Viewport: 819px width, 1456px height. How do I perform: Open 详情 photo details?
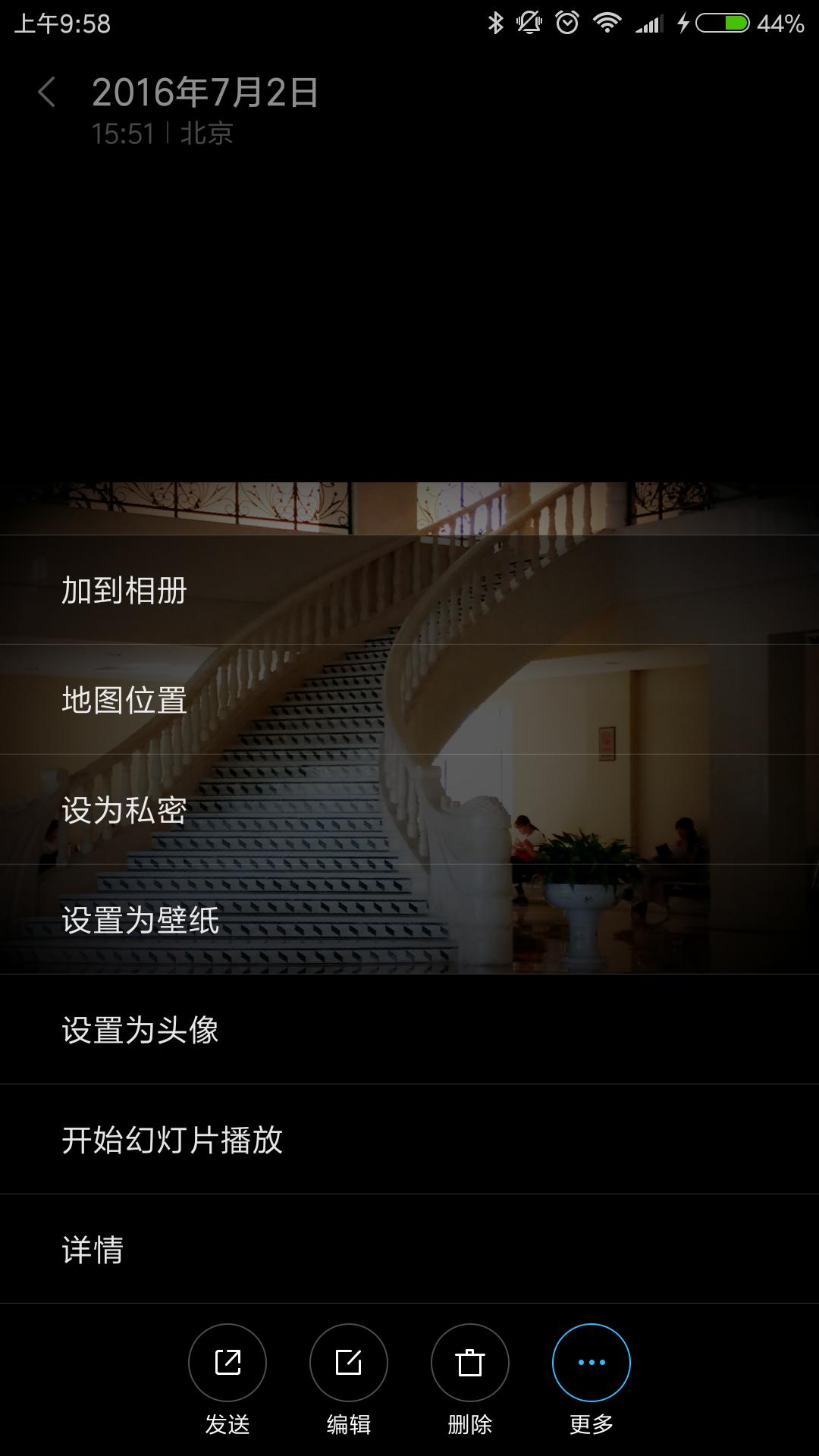(x=409, y=1249)
